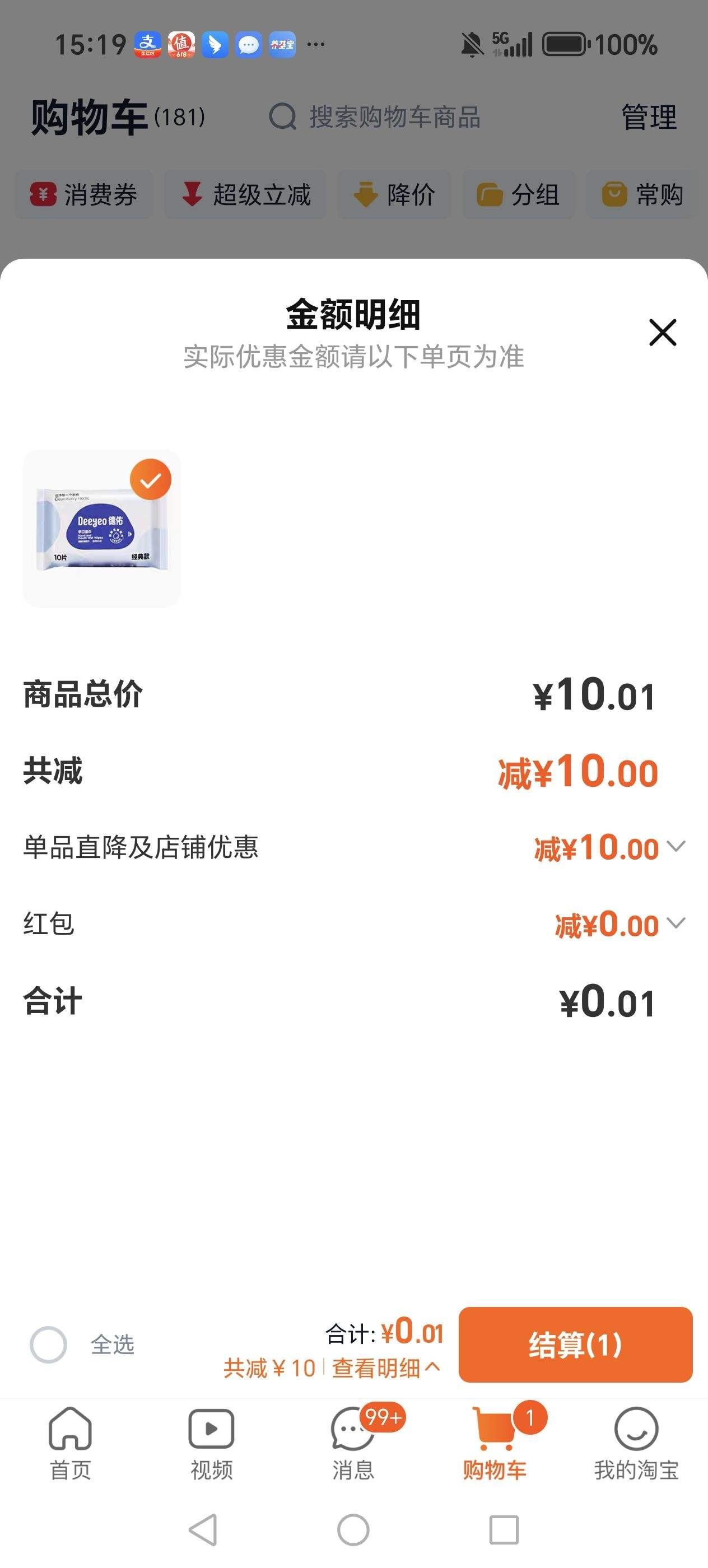The width and height of the screenshot is (708, 1568).
Task: Open the 消费券 coupon filter
Action: [84, 195]
